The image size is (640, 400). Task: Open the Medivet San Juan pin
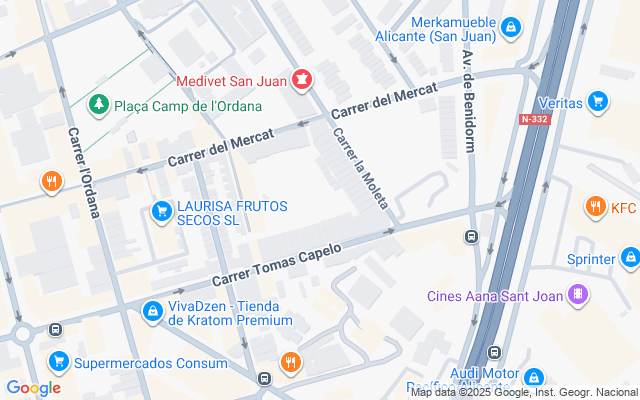pos(302,80)
